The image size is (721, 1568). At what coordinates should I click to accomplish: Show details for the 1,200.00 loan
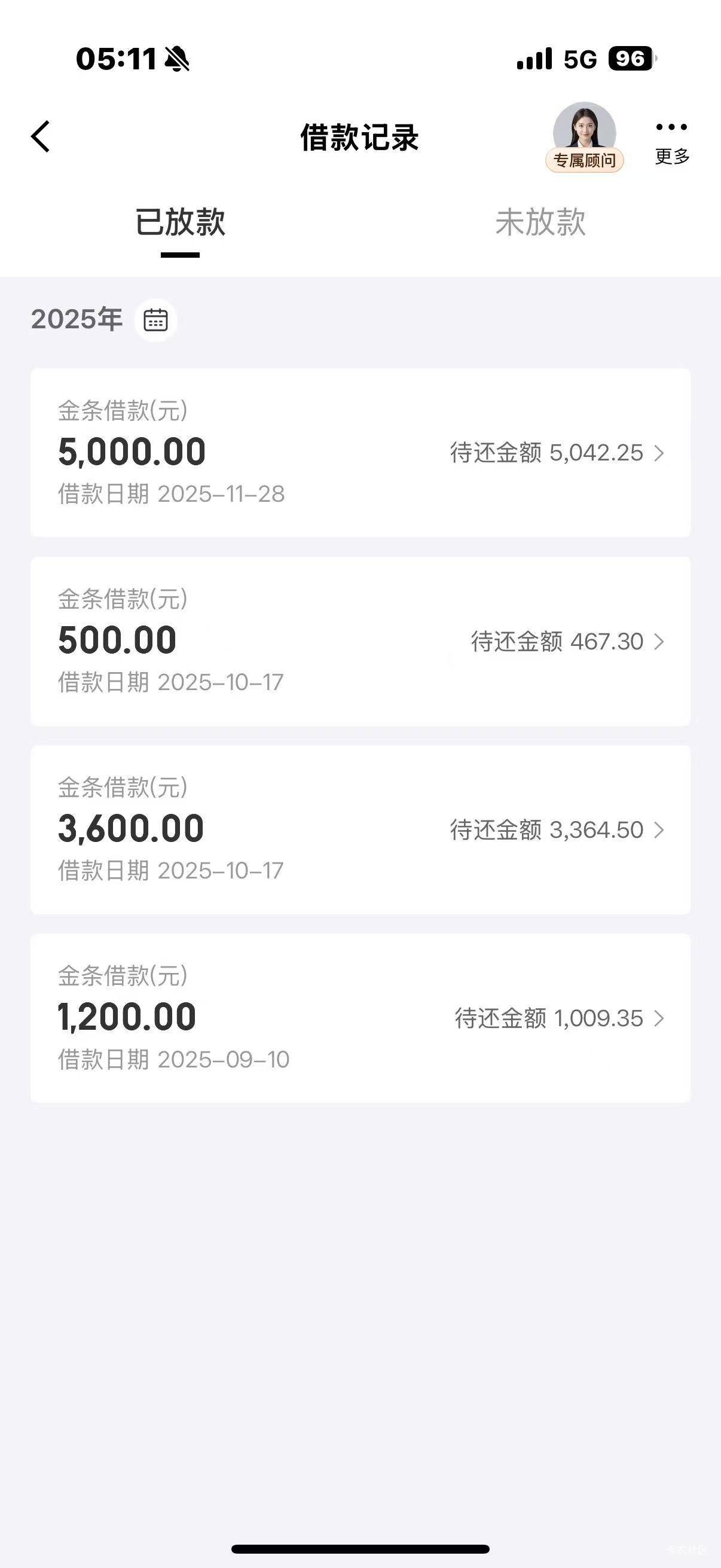tap(360, 1018)
